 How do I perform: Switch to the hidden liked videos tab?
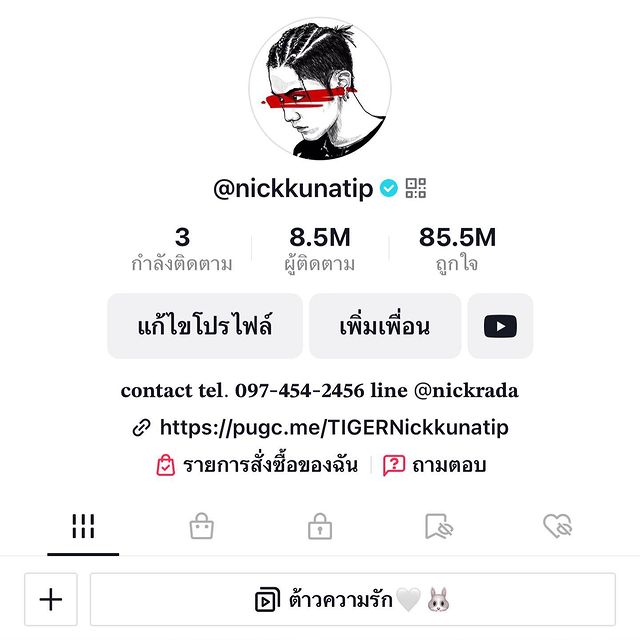click(x=556, y=526)
